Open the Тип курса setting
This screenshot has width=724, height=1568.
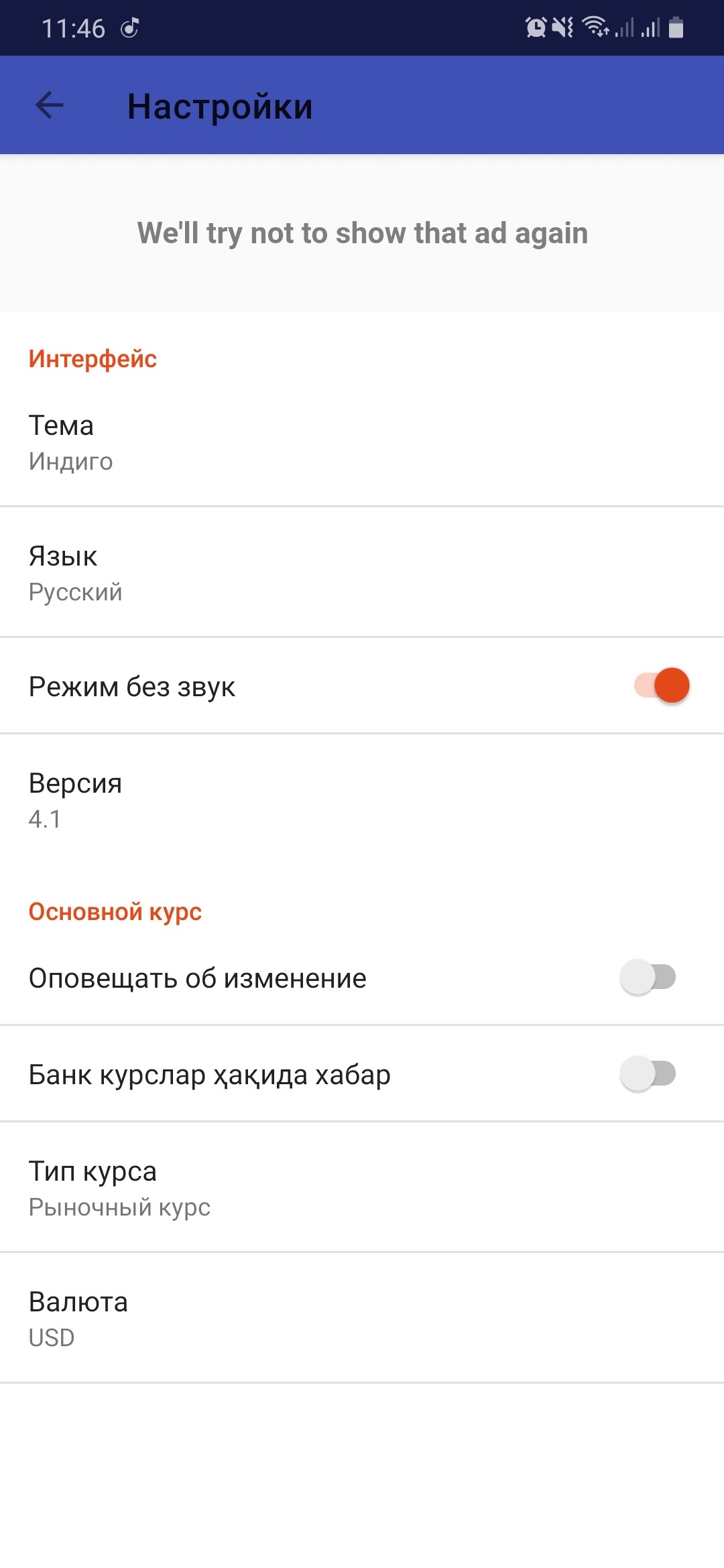pyautogui.click(x=362, y=1187)
